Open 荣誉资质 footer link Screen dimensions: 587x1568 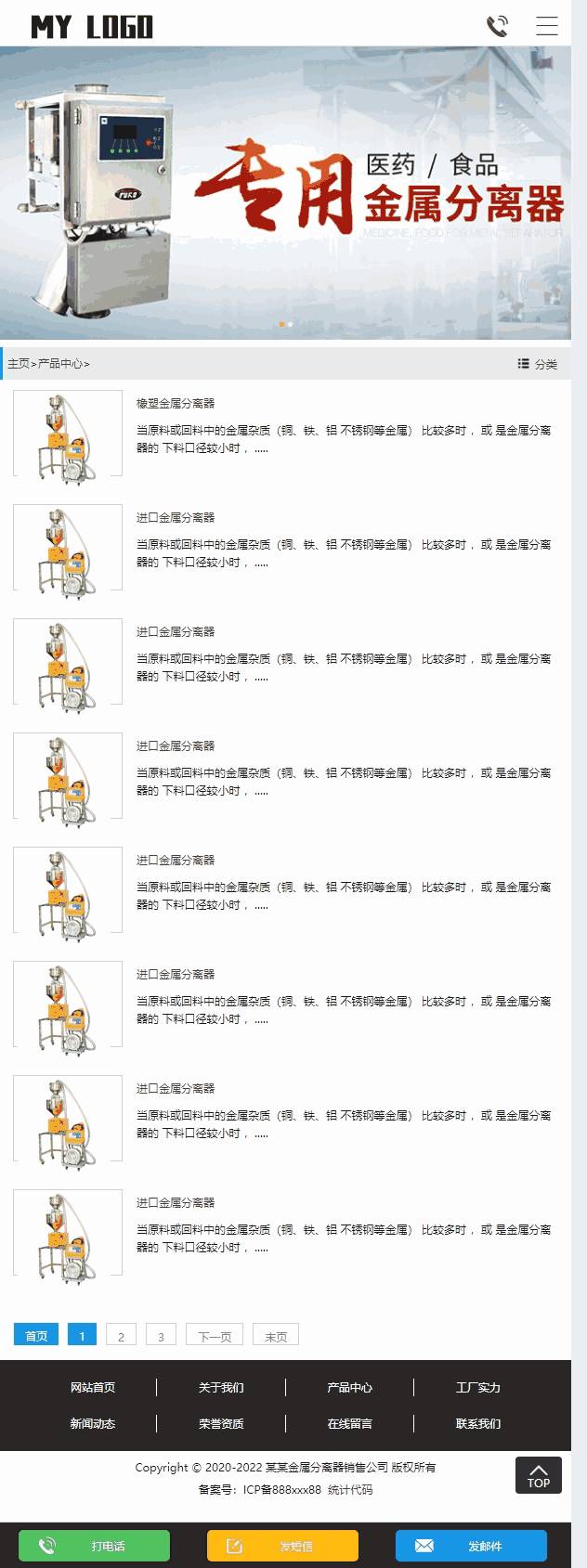[x=221, y=1423]
